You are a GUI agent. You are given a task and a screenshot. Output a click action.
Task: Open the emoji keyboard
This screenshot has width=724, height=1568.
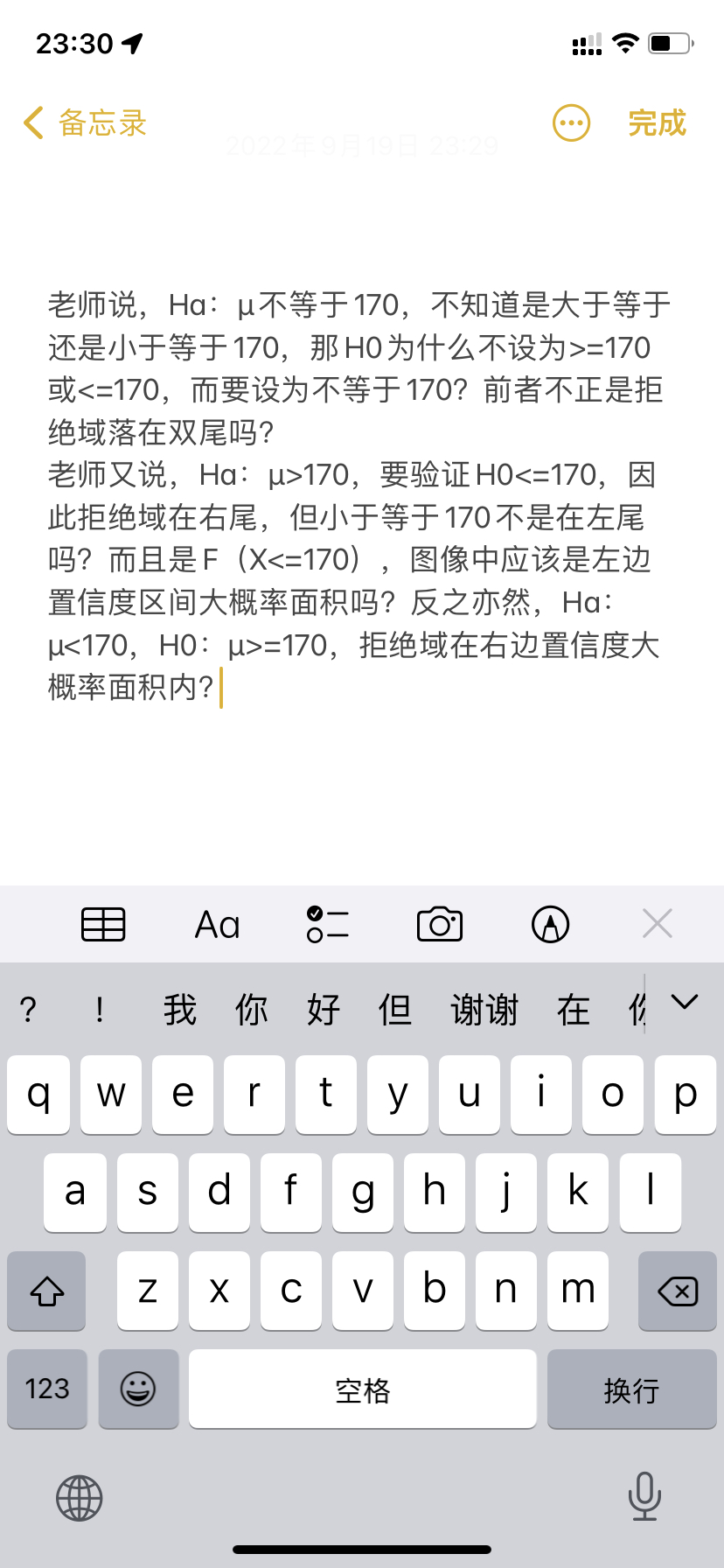138,1389
